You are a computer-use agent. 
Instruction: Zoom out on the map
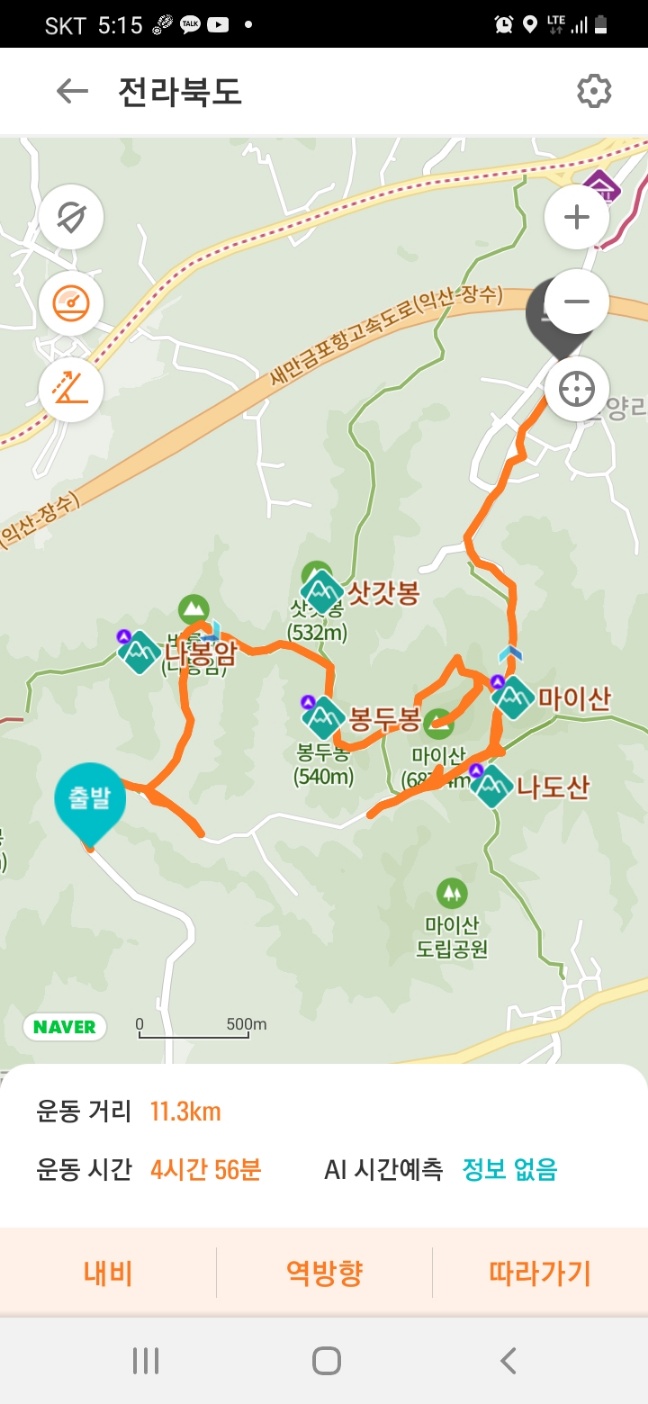pyautogui.click(x=577, y=301)
